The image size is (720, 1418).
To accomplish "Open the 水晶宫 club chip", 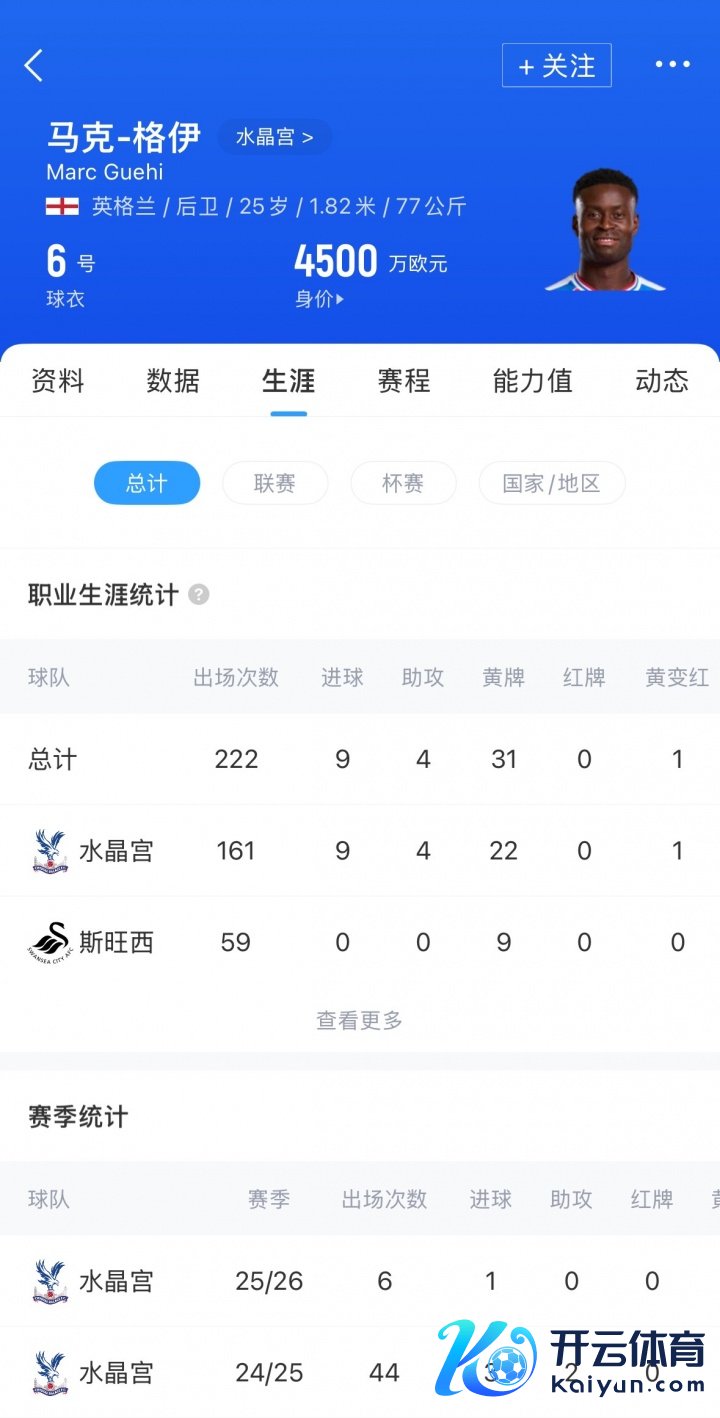I will [274, 137].
